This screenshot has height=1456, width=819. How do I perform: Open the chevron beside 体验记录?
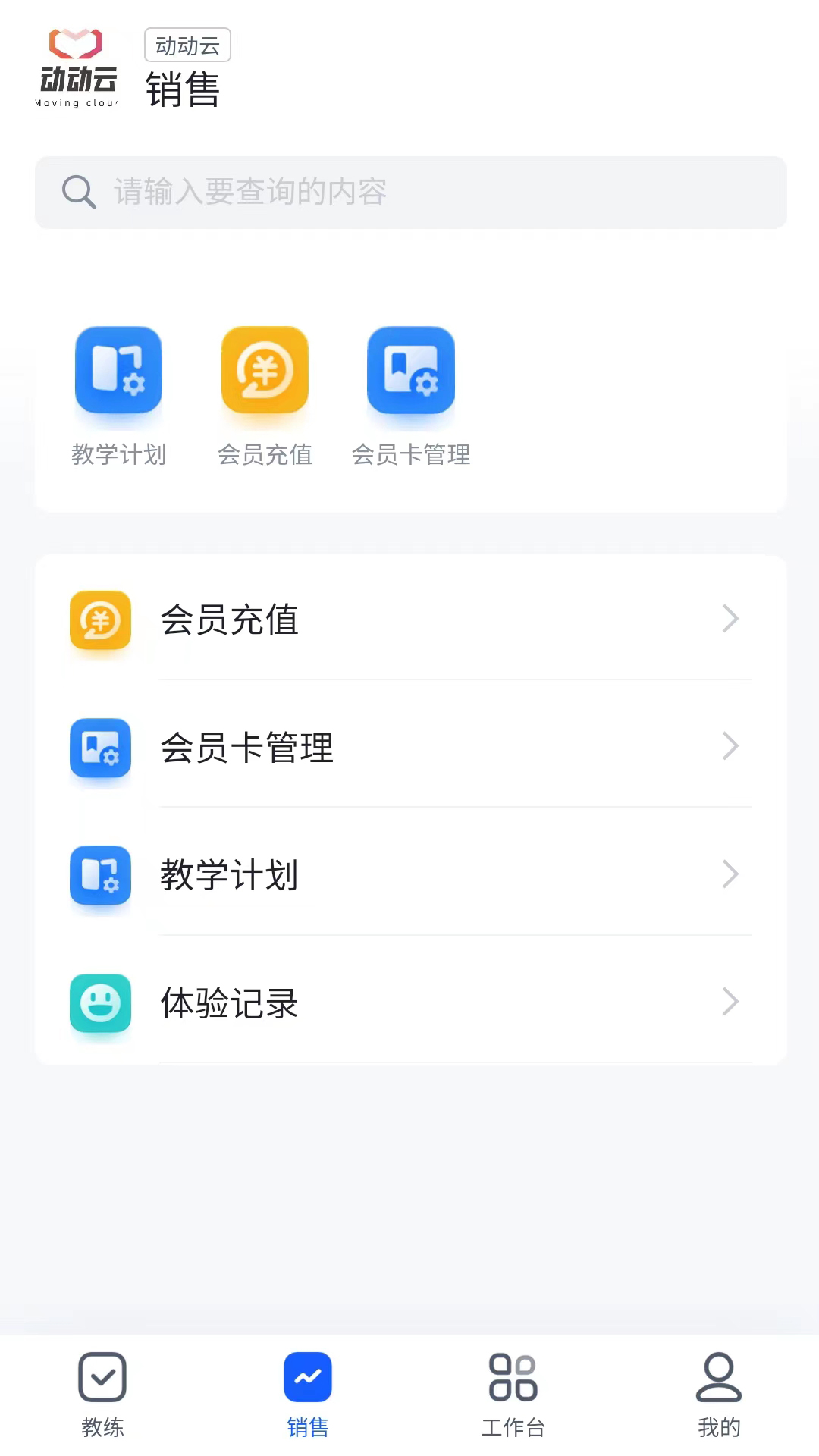(730, 1002)
